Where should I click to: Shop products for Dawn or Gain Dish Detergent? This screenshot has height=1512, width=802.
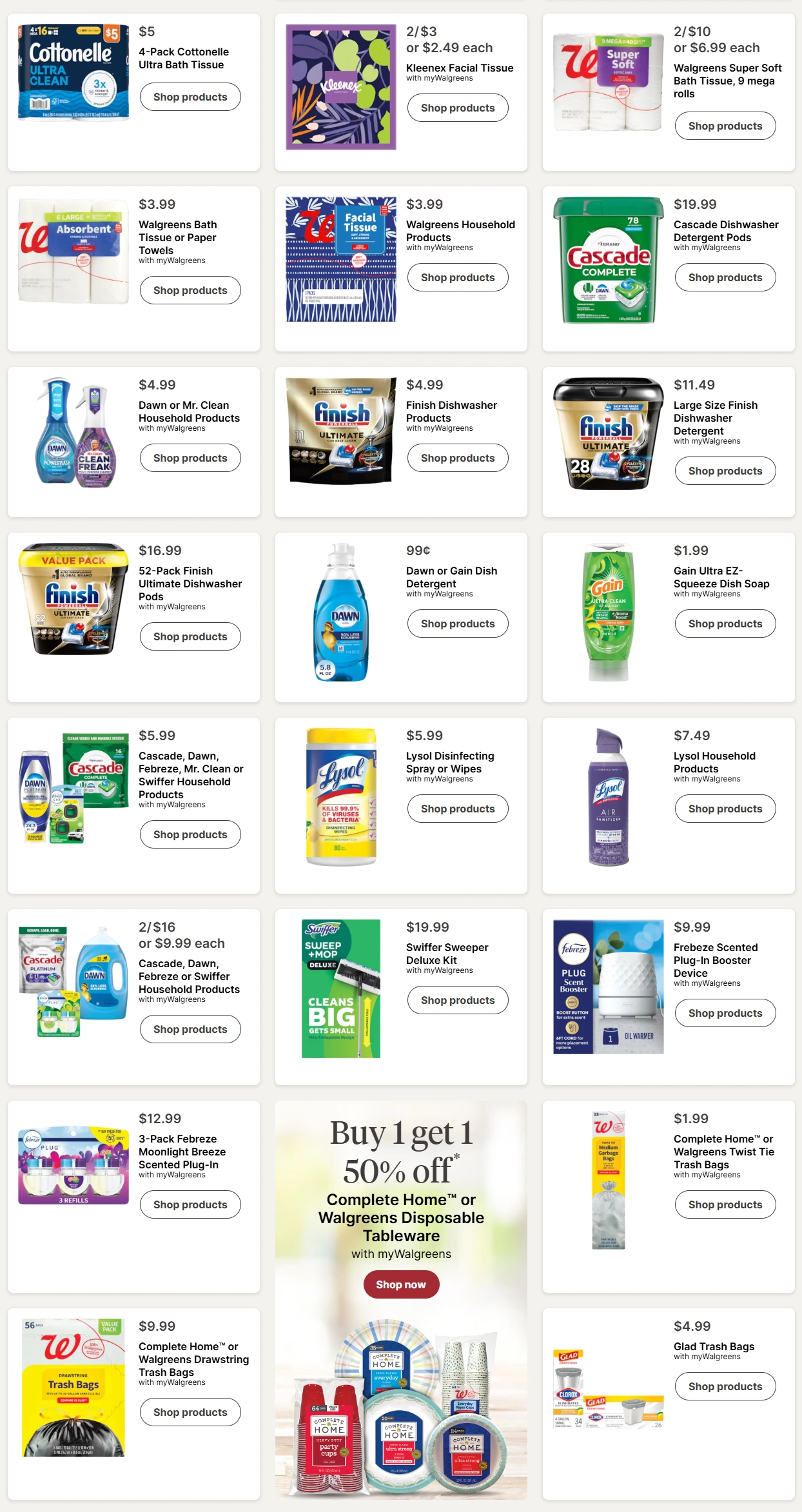[458, 623]
